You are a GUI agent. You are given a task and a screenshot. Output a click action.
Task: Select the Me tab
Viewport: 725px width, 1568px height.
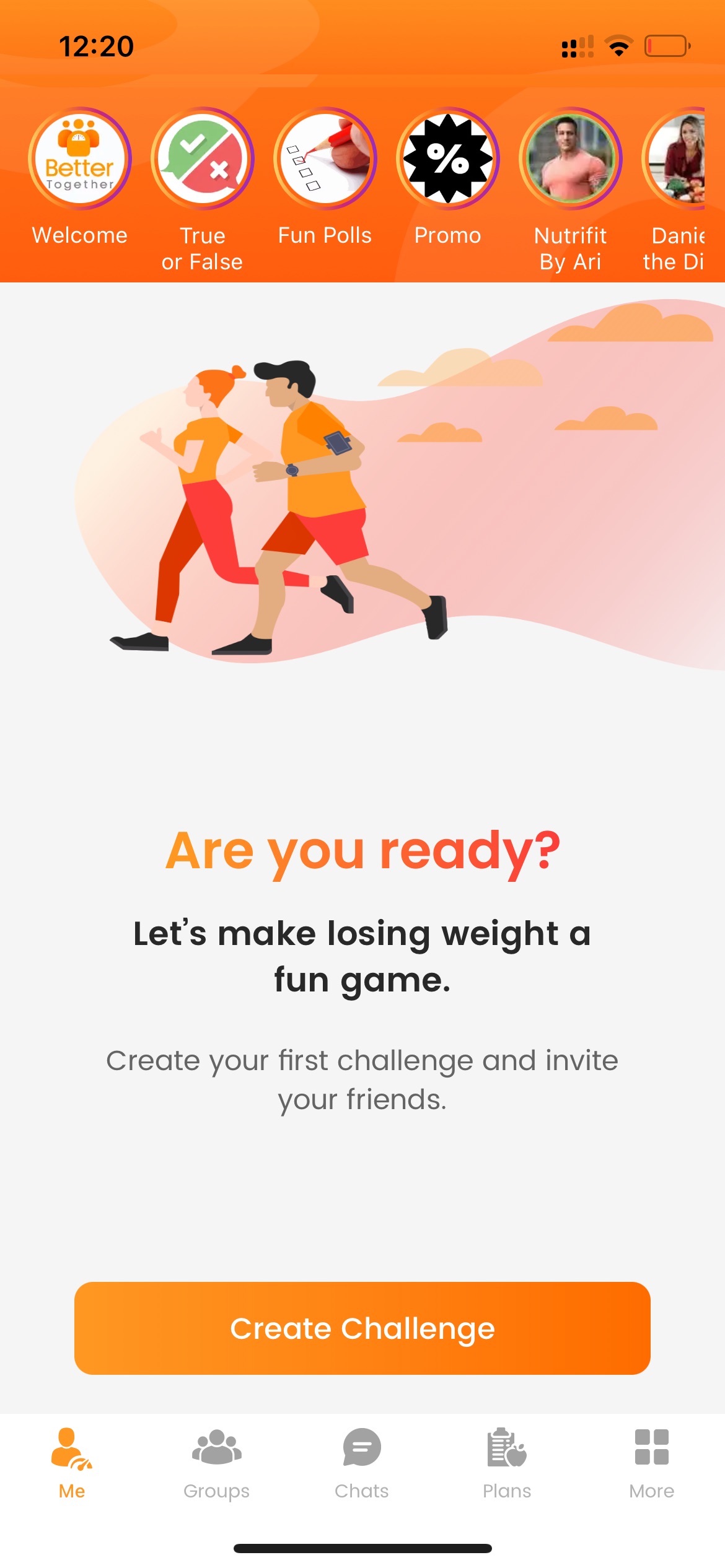[72, 1463]
